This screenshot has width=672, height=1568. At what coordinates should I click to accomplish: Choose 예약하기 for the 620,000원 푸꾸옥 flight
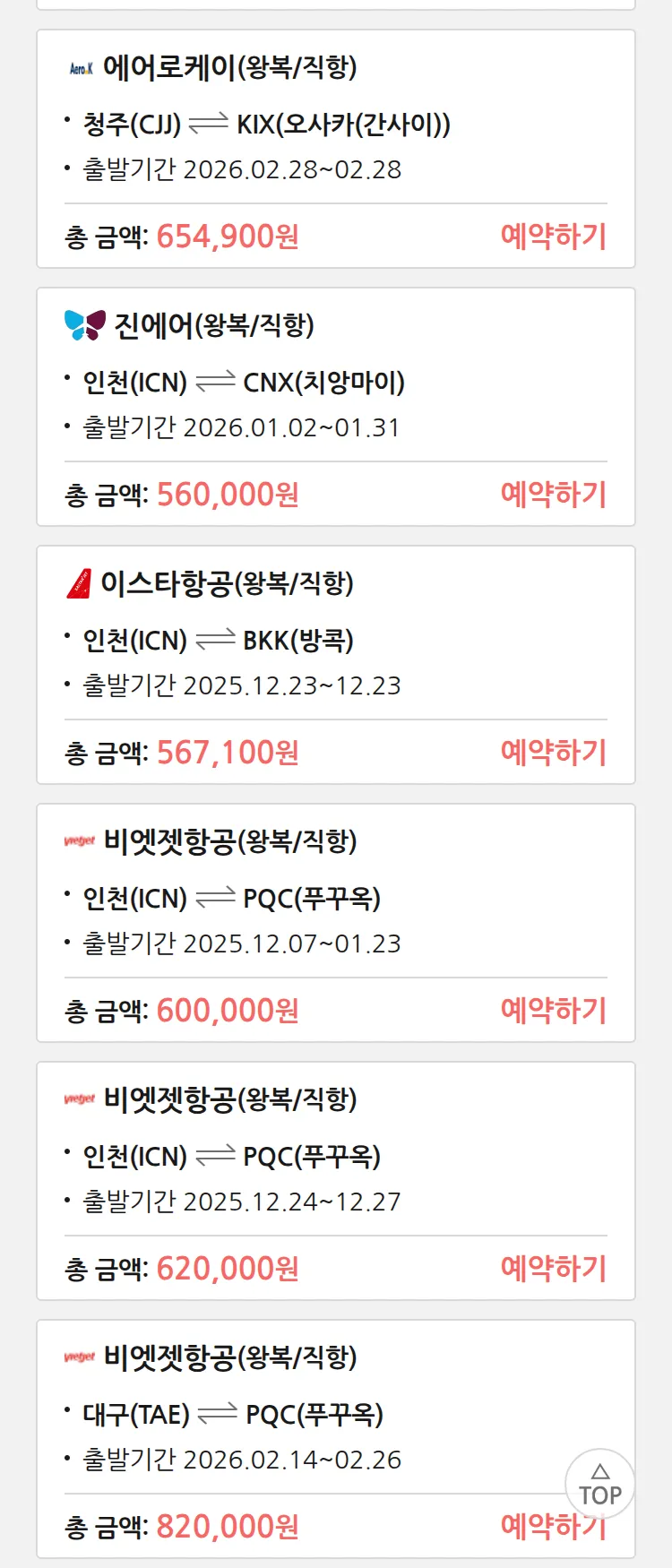pyautogui.click(x=553, y=1269)
